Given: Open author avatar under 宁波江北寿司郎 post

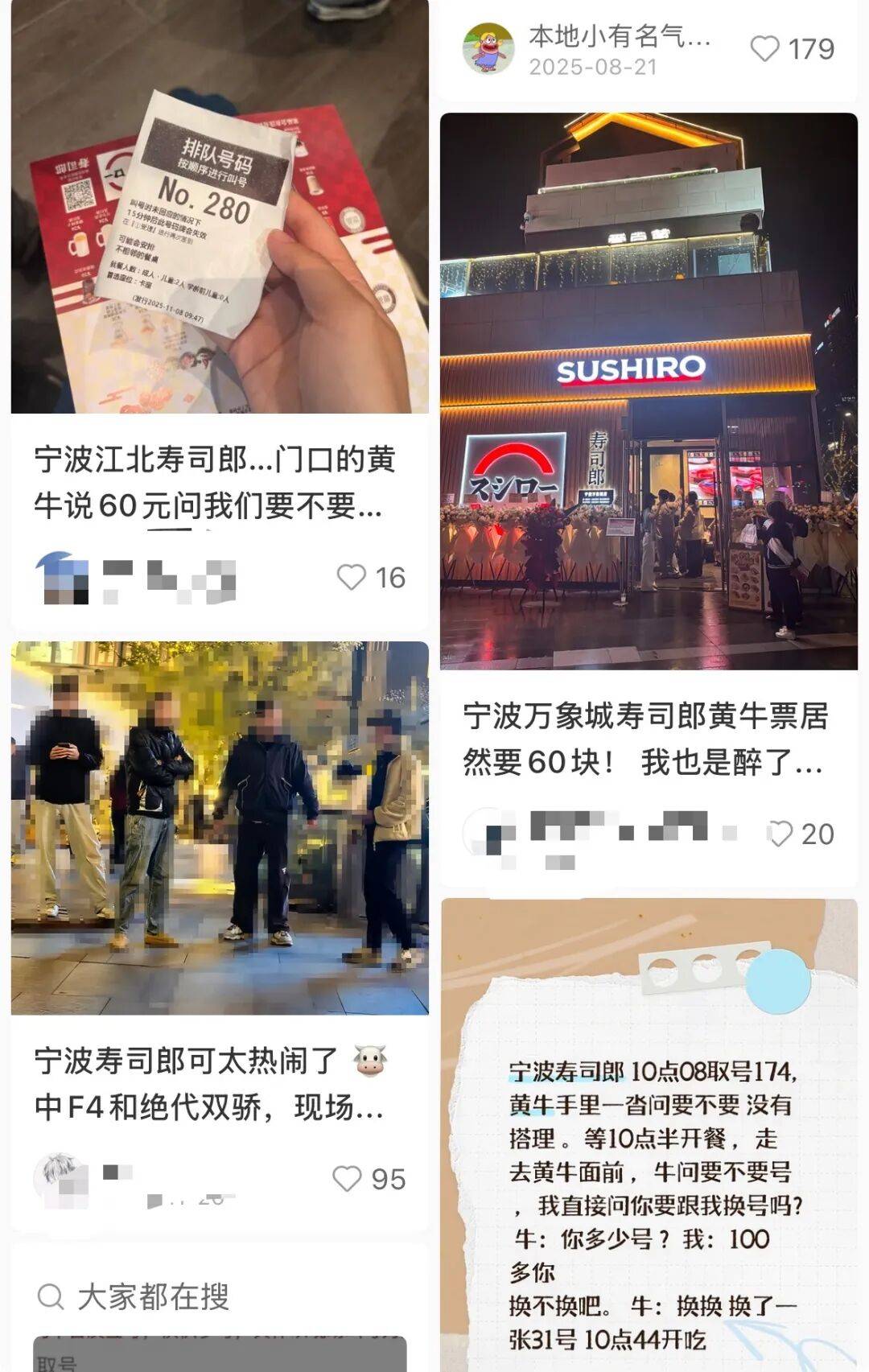Looking at the screenshot, I should point(63,578).
